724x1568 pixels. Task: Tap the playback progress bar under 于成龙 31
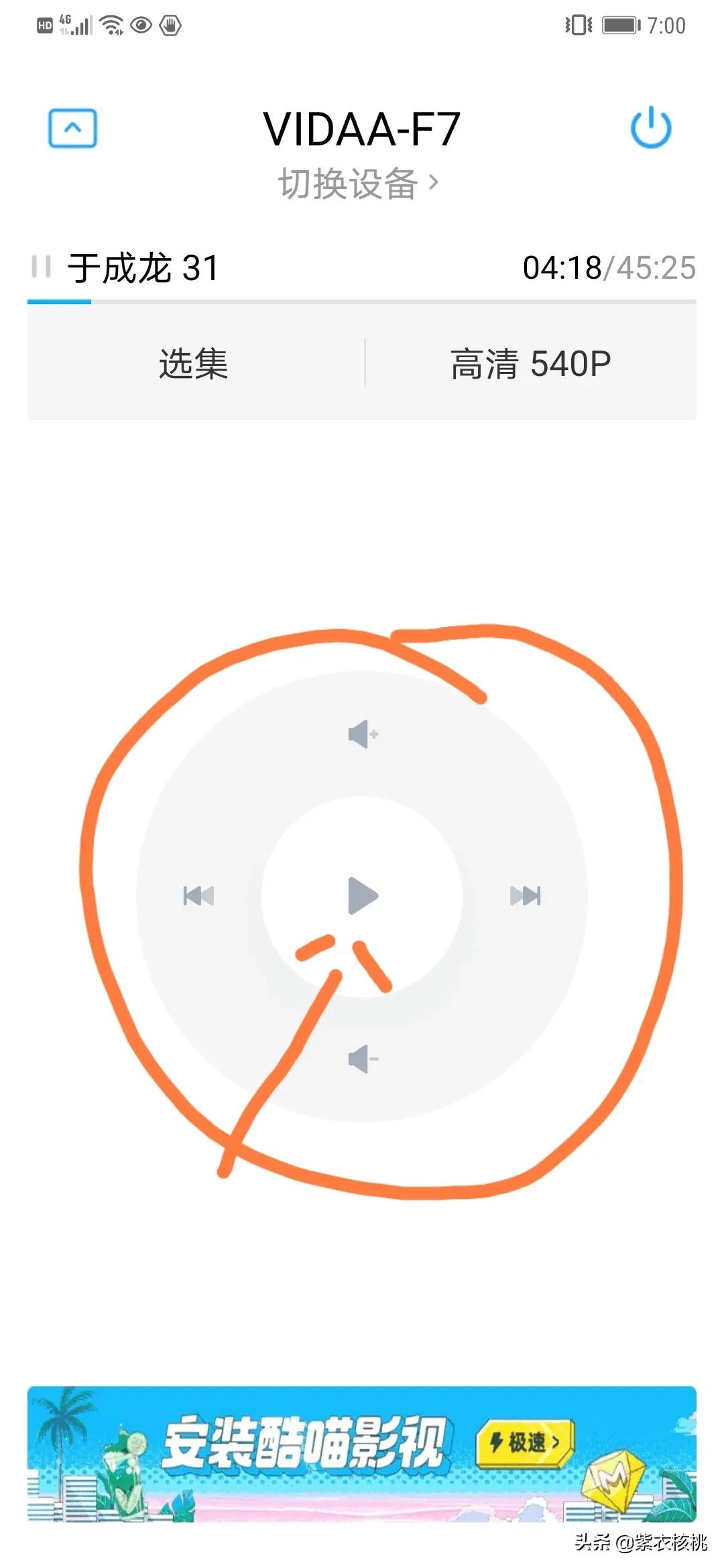[362, 302]
